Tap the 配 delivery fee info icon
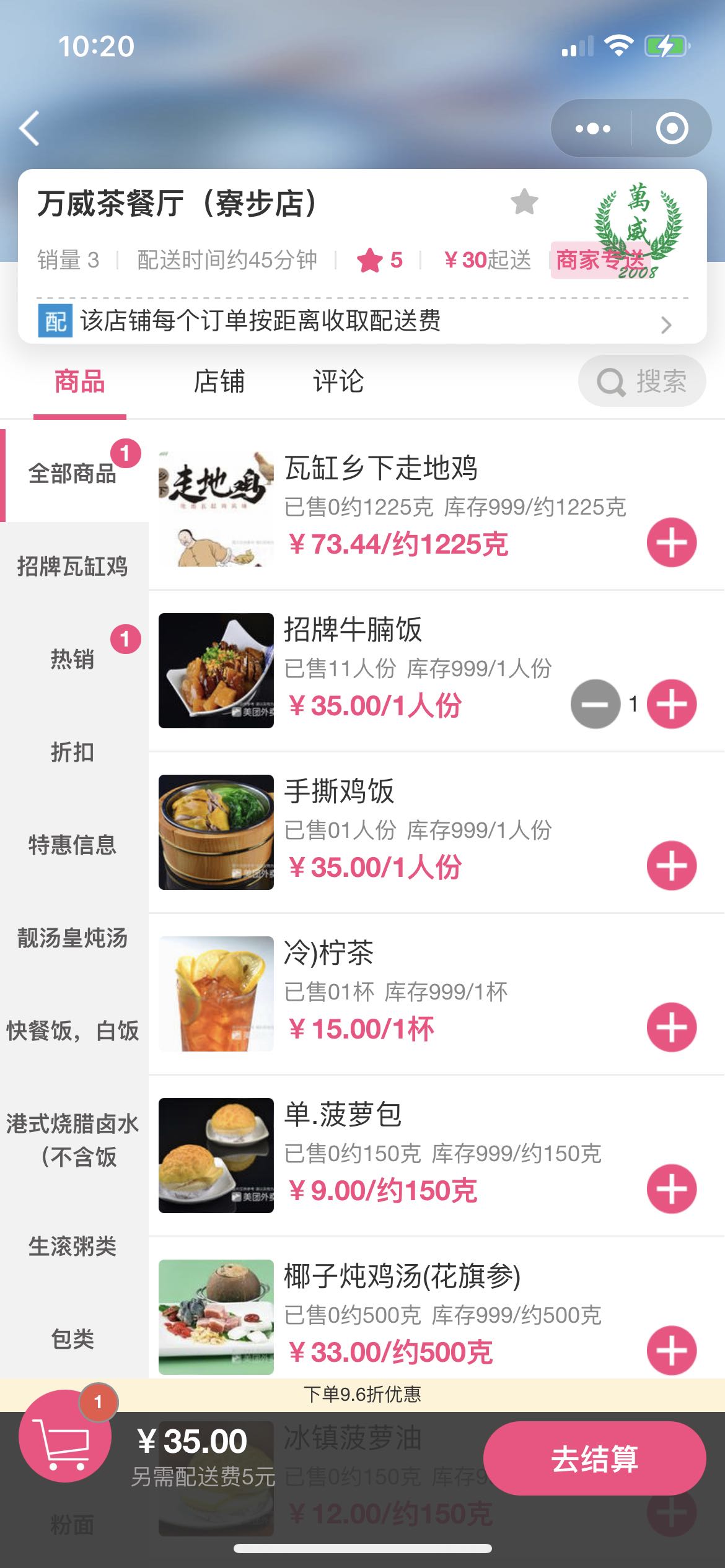This screenshot has height=1568, width=725. tap(53, 323)
